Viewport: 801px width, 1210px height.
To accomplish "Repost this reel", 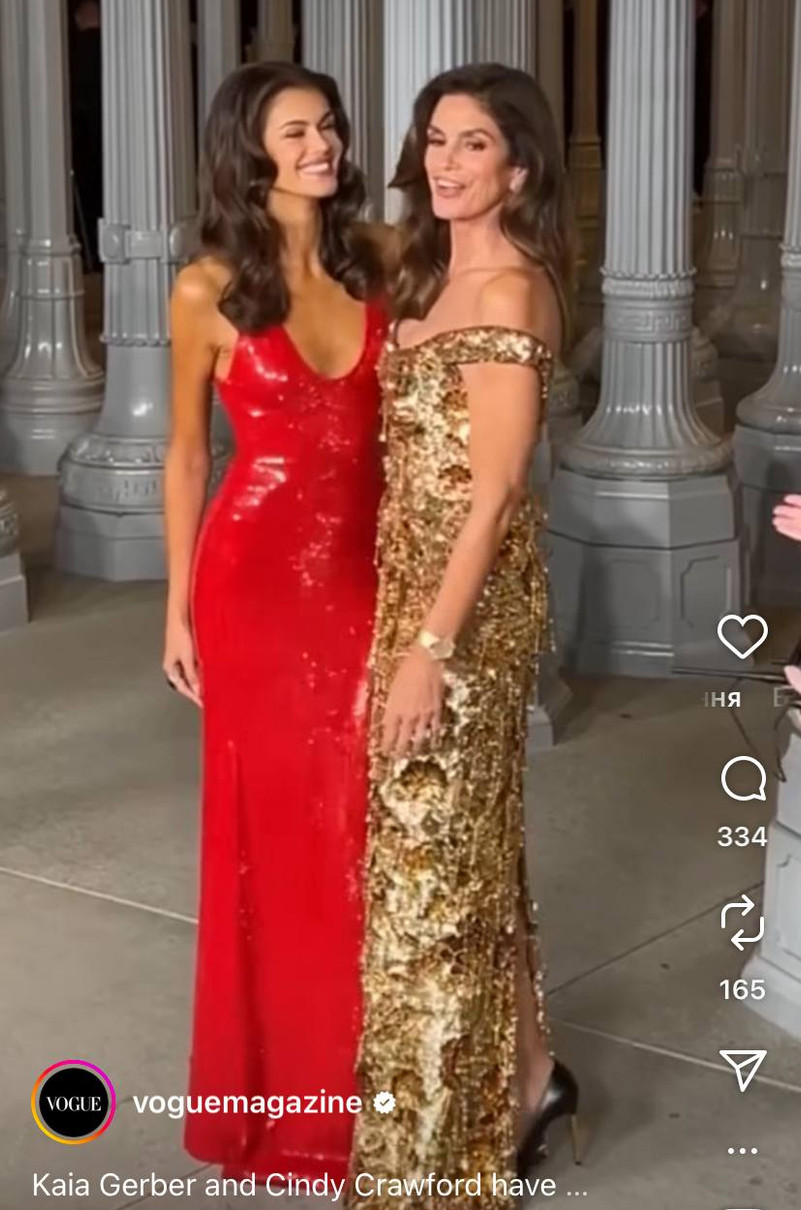I will 742,924.
